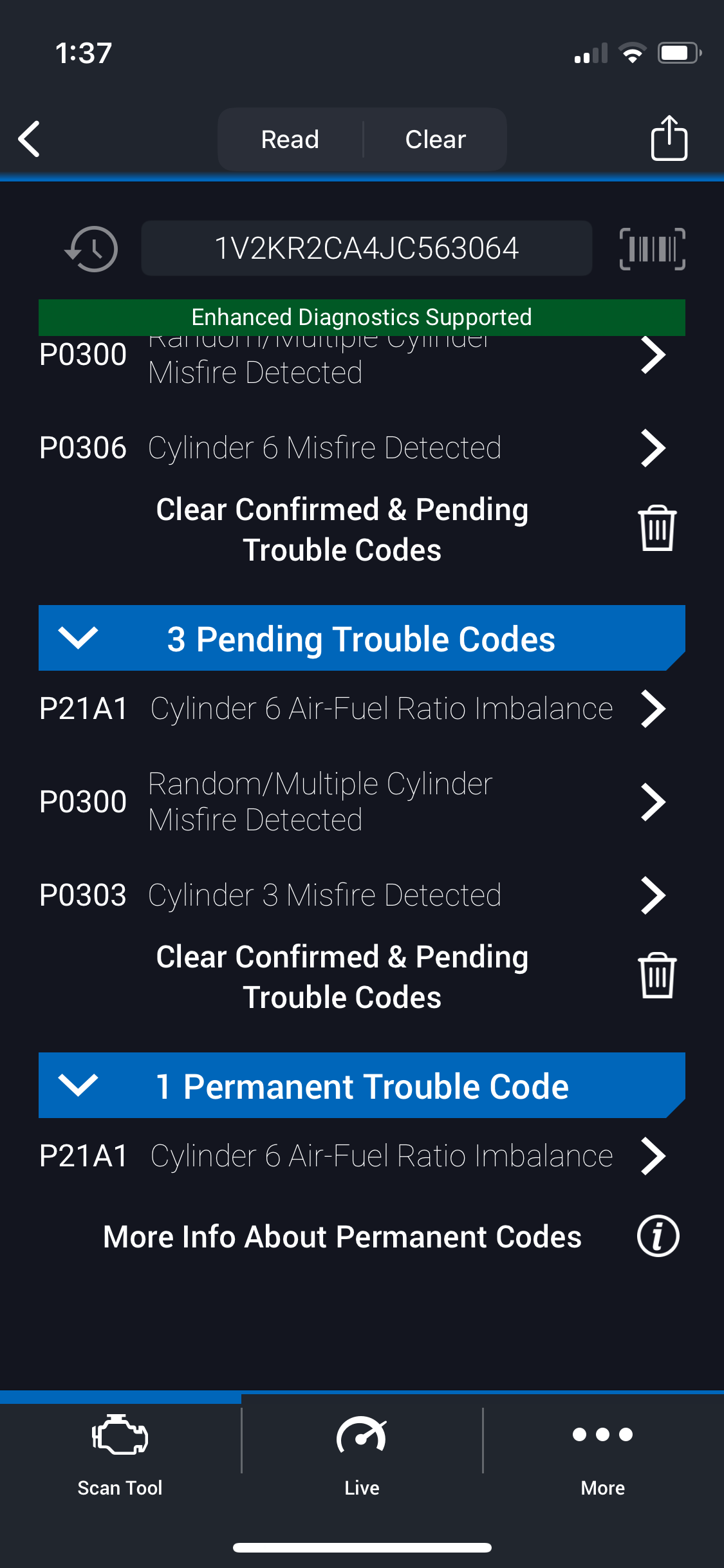The height and width of the screenshot is (1568, 724).
Task: Select the Clear segment
Action: 436,139
